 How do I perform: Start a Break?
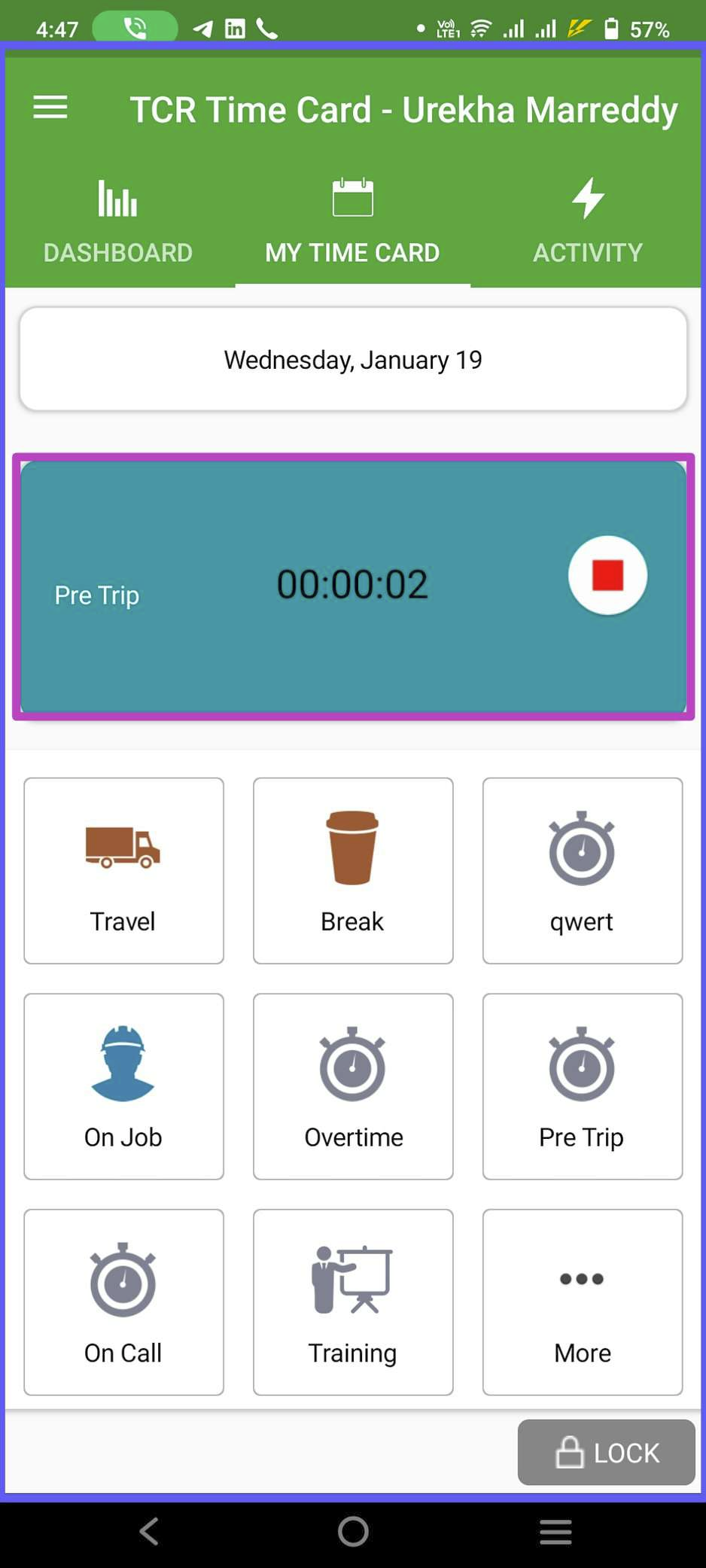tap(353, 870)
